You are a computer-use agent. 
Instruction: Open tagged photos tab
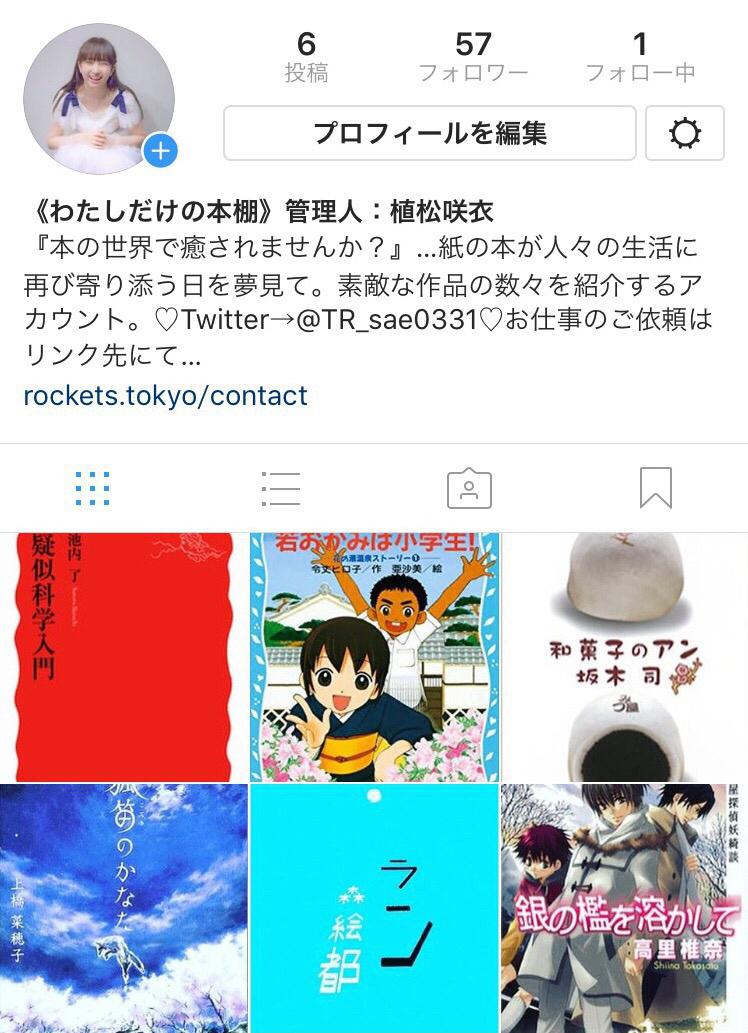468,488
